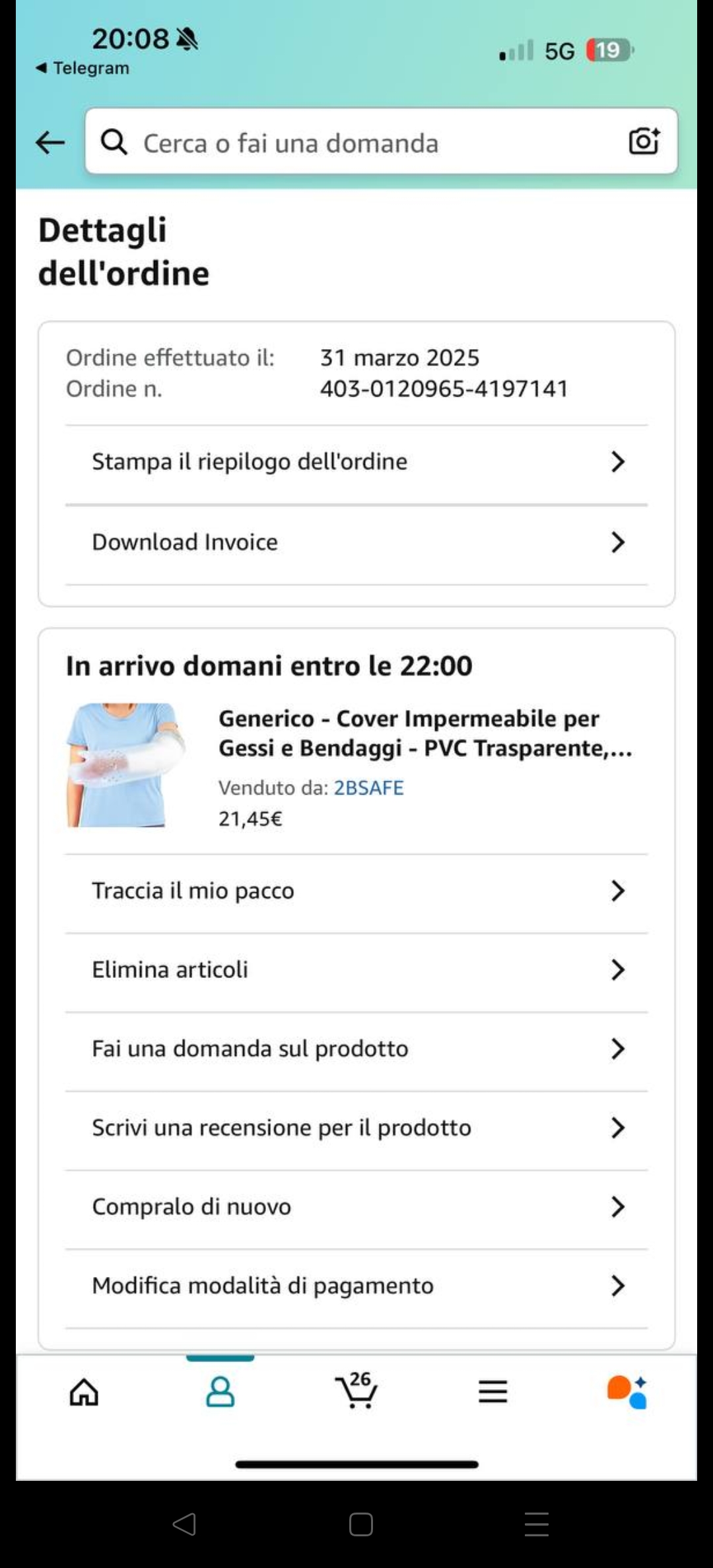Tap the system back button
The width and height of the screenshot is (713, 1568).
(x=184, y=1524)
